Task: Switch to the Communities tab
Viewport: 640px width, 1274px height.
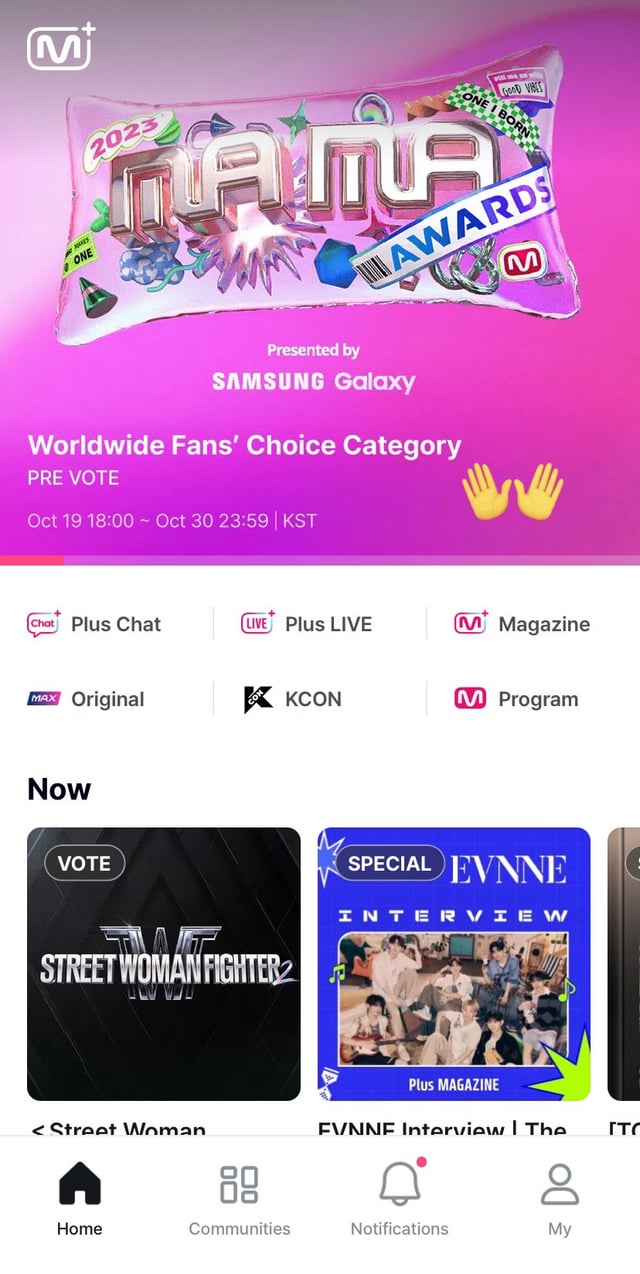Action: pyautogui.click(x=239, y=1199)
